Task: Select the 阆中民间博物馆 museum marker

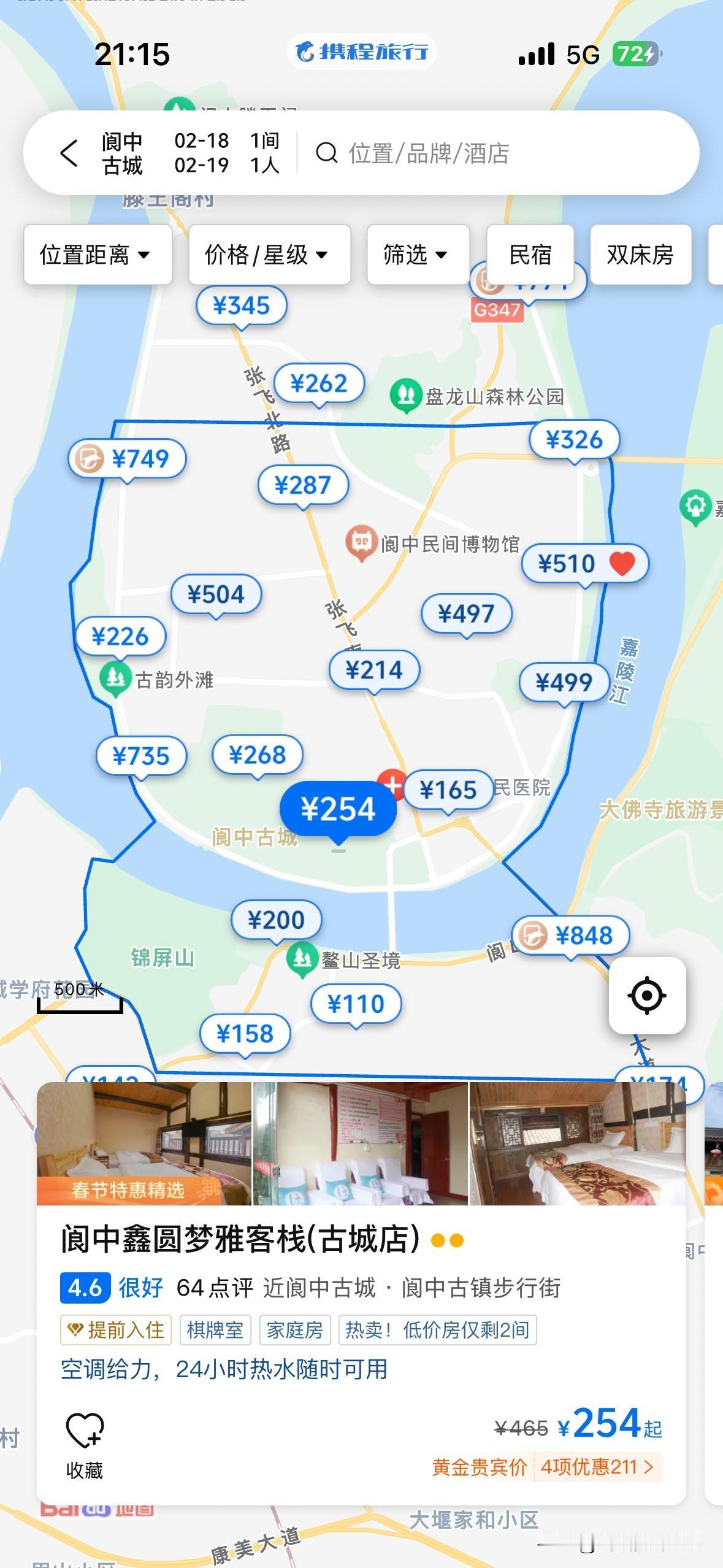Action: point(362,539)
